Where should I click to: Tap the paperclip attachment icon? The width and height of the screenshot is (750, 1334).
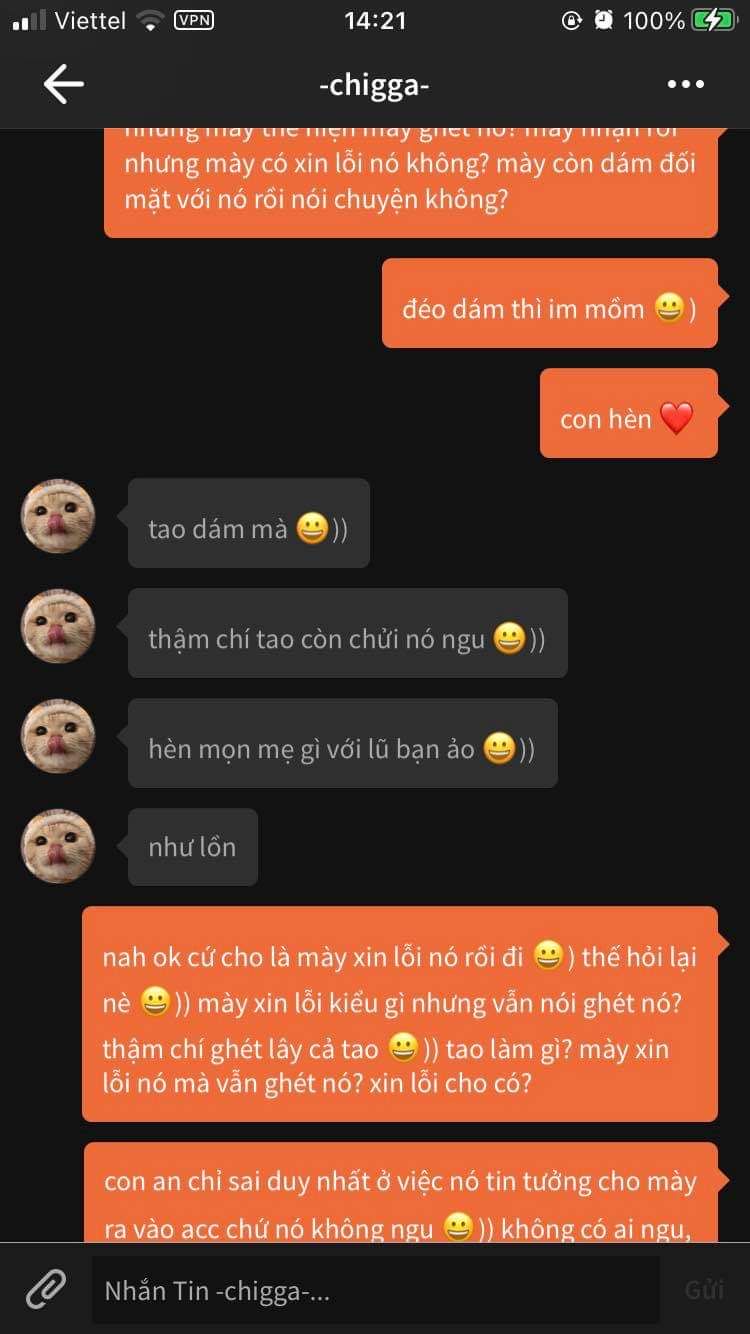click(x=45, y=1290)
